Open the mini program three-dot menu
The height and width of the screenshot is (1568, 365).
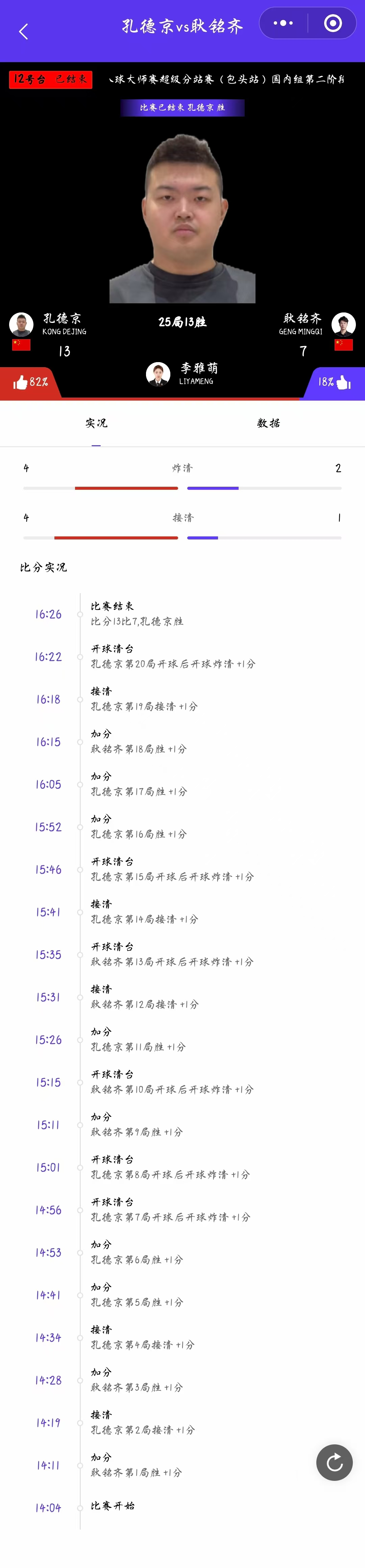tap(283, 23)
